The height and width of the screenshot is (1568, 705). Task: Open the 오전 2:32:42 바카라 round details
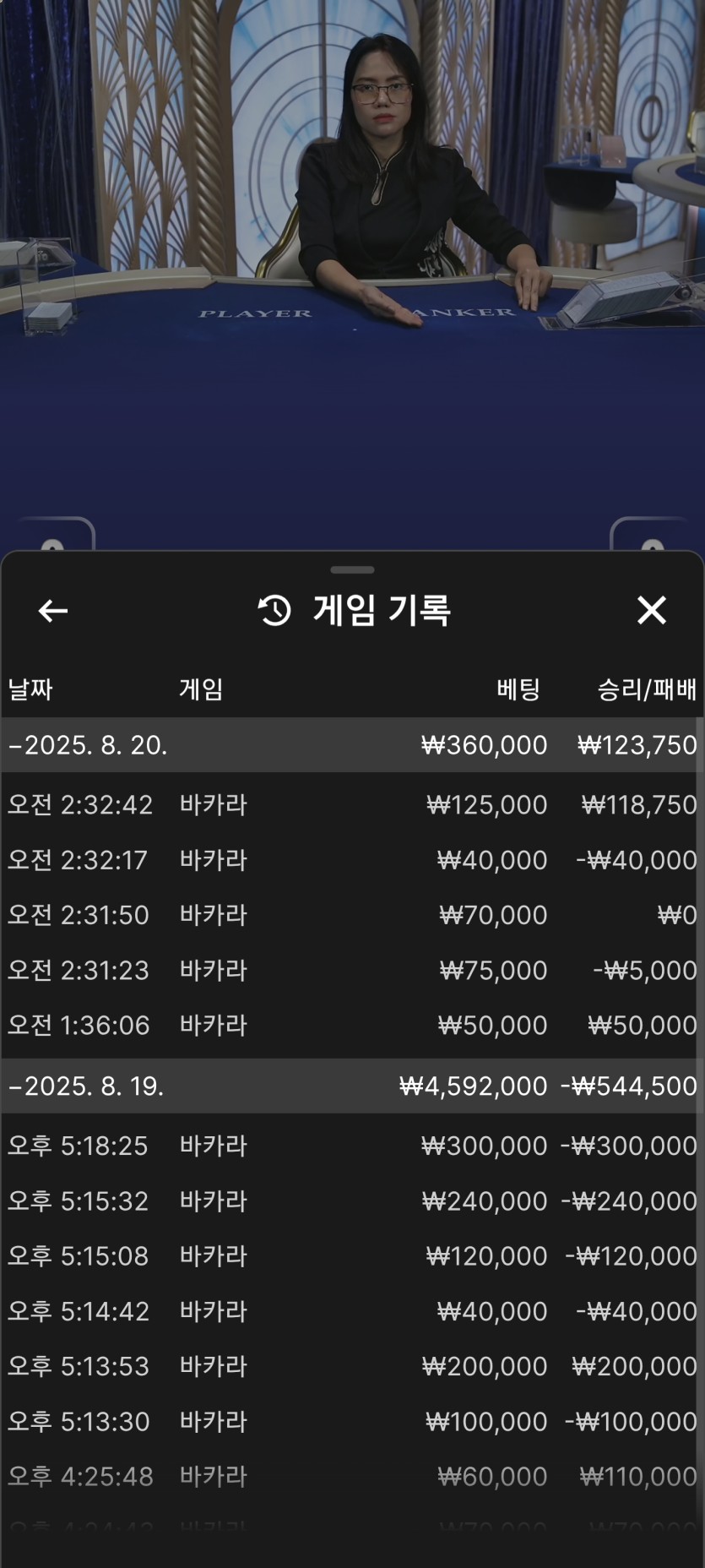[351, 804]
